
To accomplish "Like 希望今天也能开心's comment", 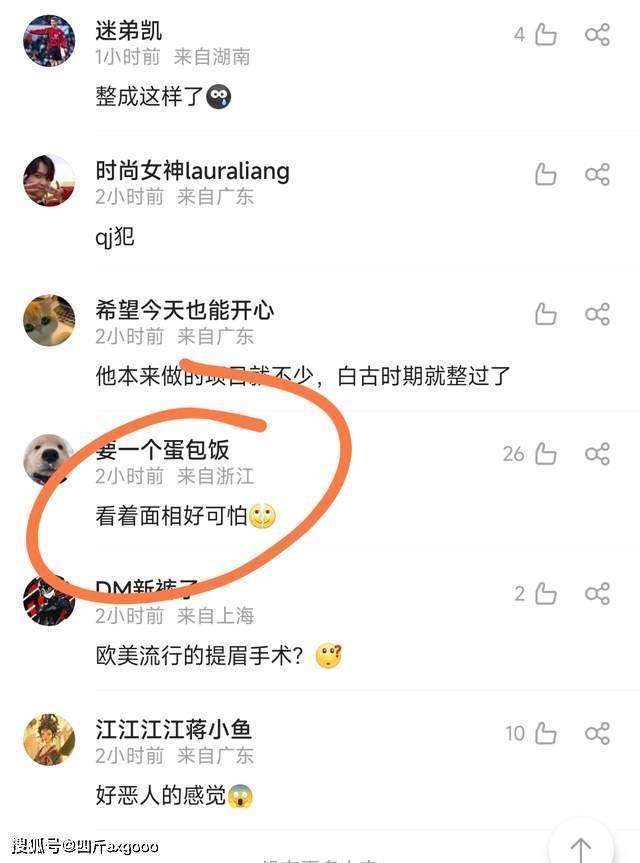I will [545, 314].
